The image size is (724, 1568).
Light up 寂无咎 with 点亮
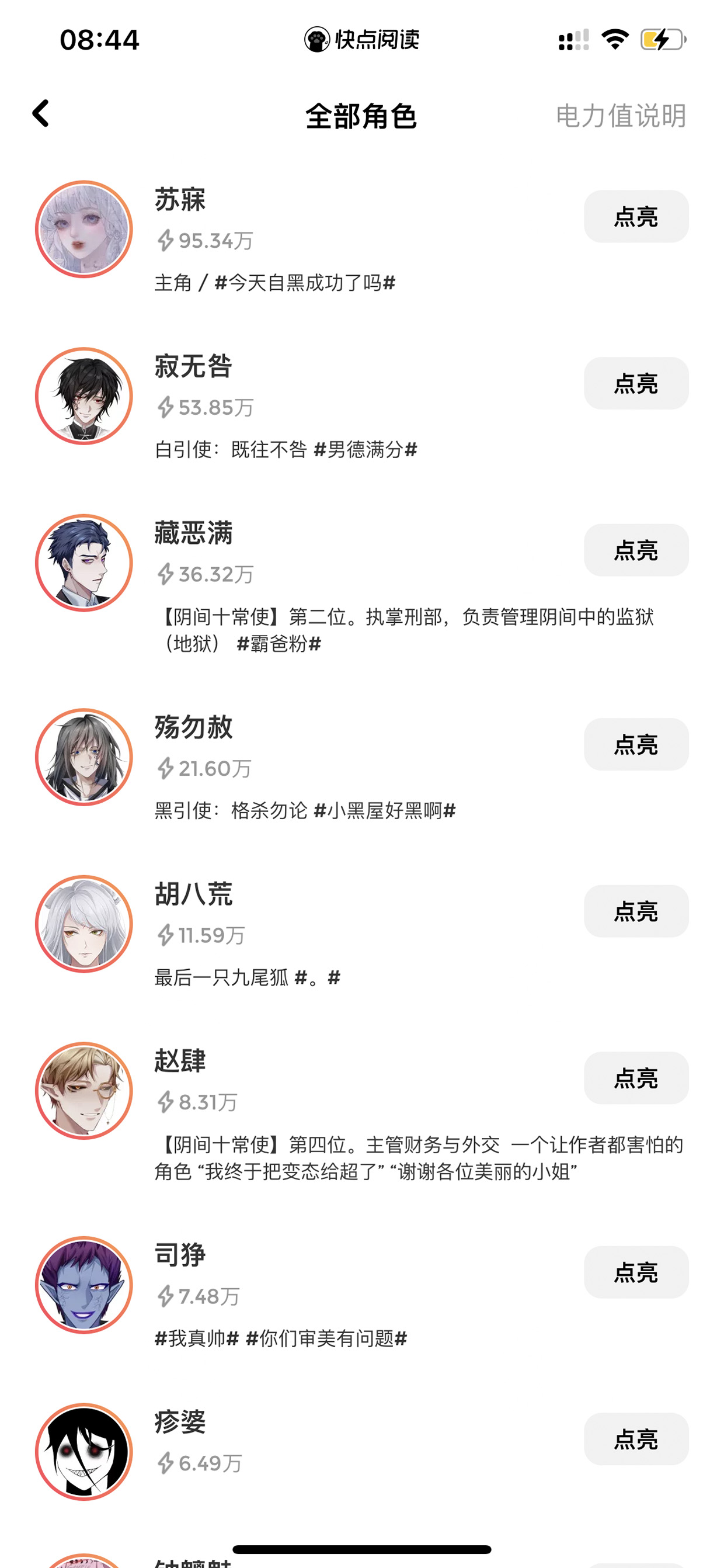tap(636, 383)
